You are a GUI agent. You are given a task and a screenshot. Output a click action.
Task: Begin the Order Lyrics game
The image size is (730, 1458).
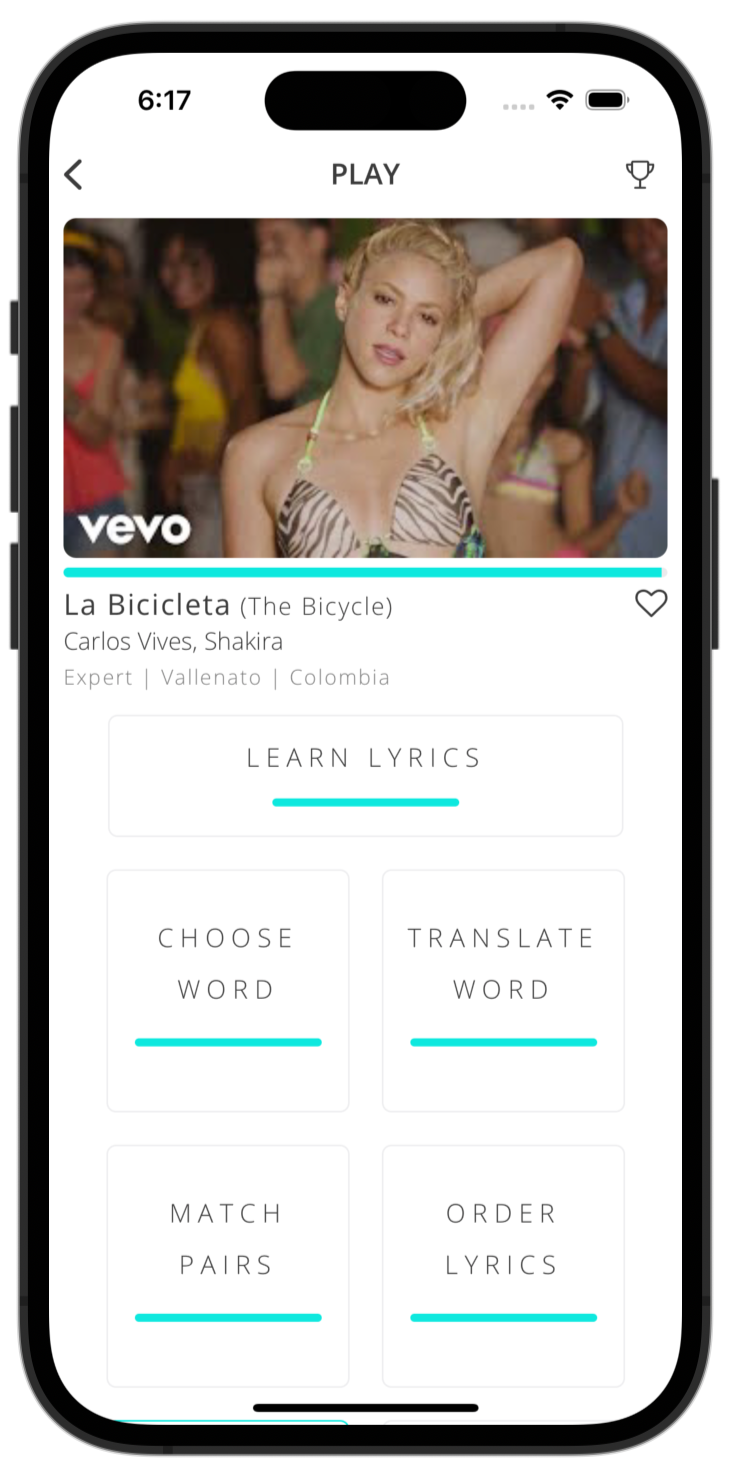click(503, 1265)
